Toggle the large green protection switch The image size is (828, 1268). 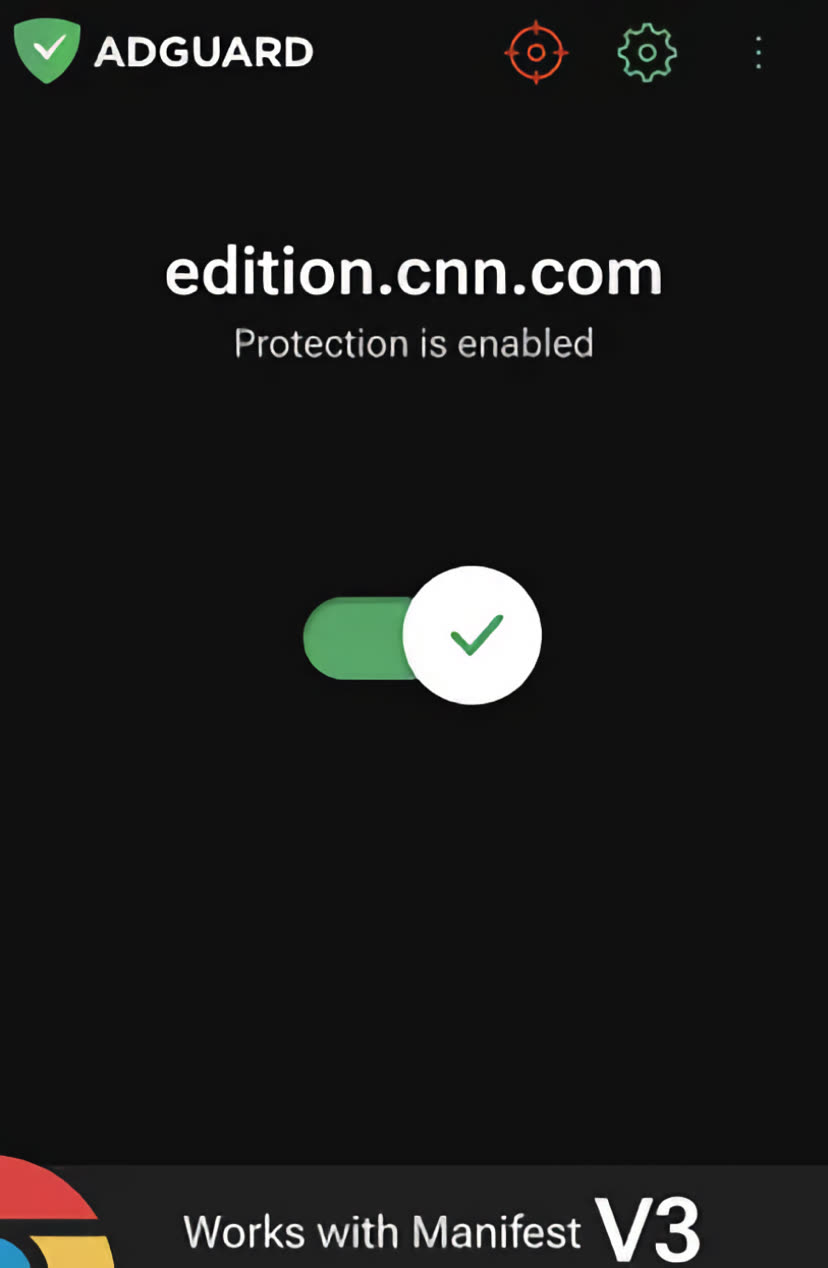point(420,635)
